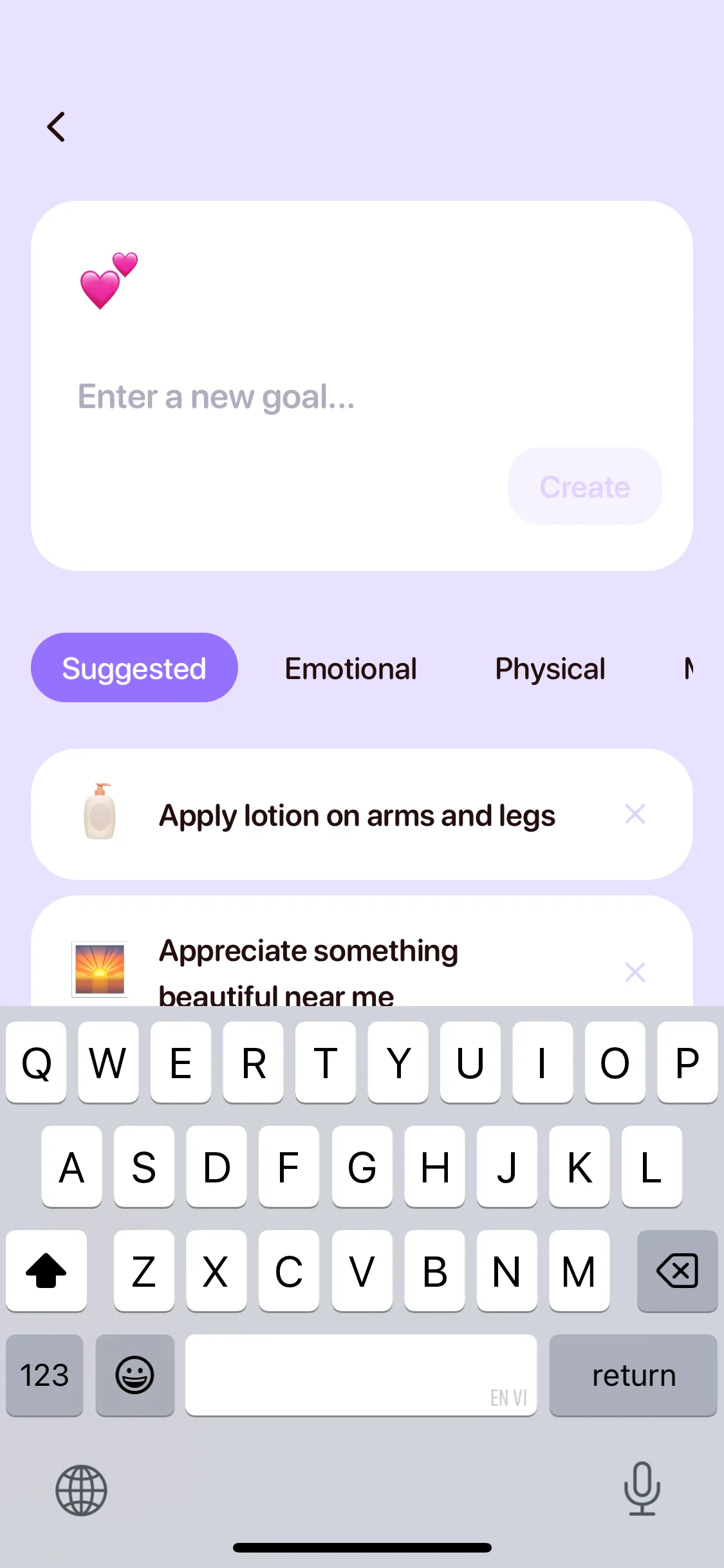Hit the backspace key on the keyboard
Screen dimensions: 724x1568
pos(677,1271)
